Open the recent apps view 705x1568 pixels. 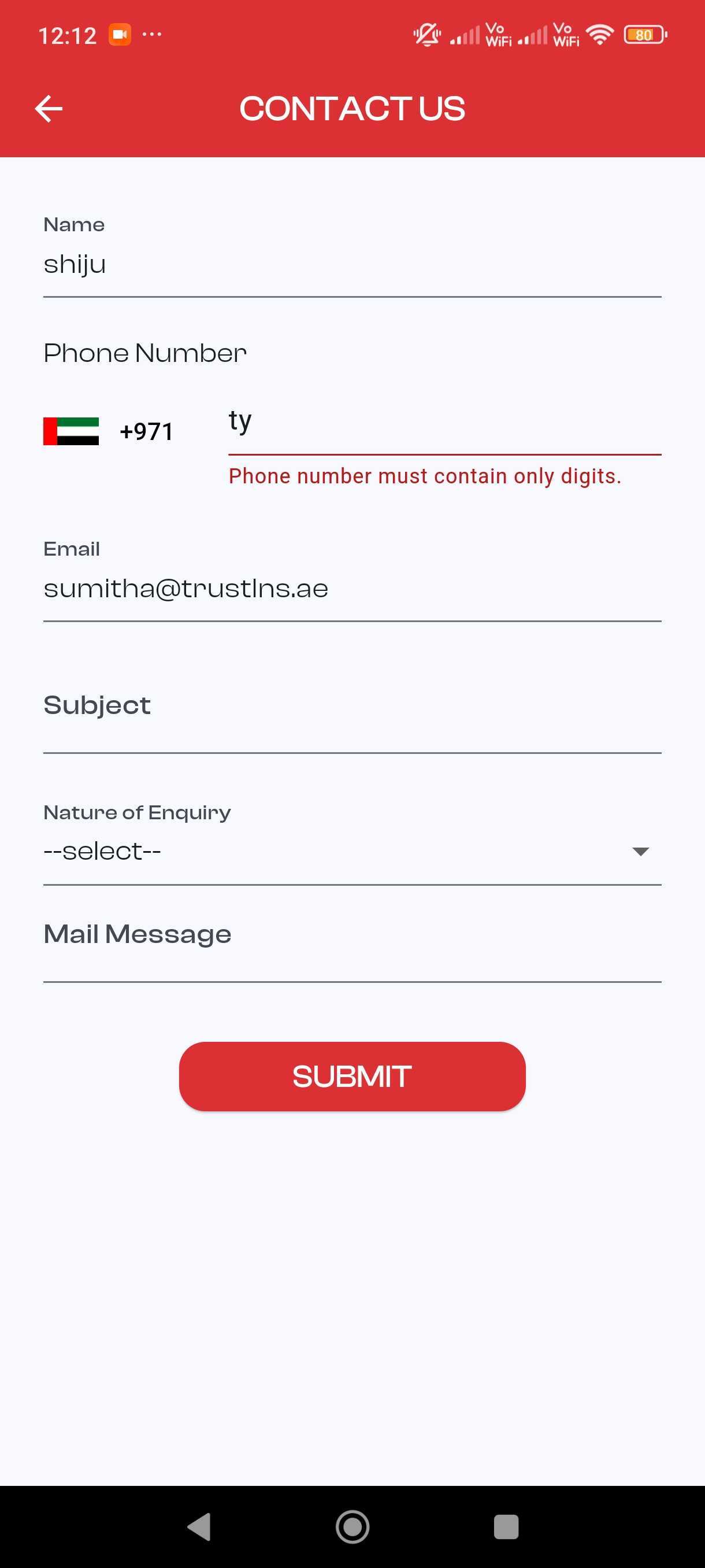506,1526
